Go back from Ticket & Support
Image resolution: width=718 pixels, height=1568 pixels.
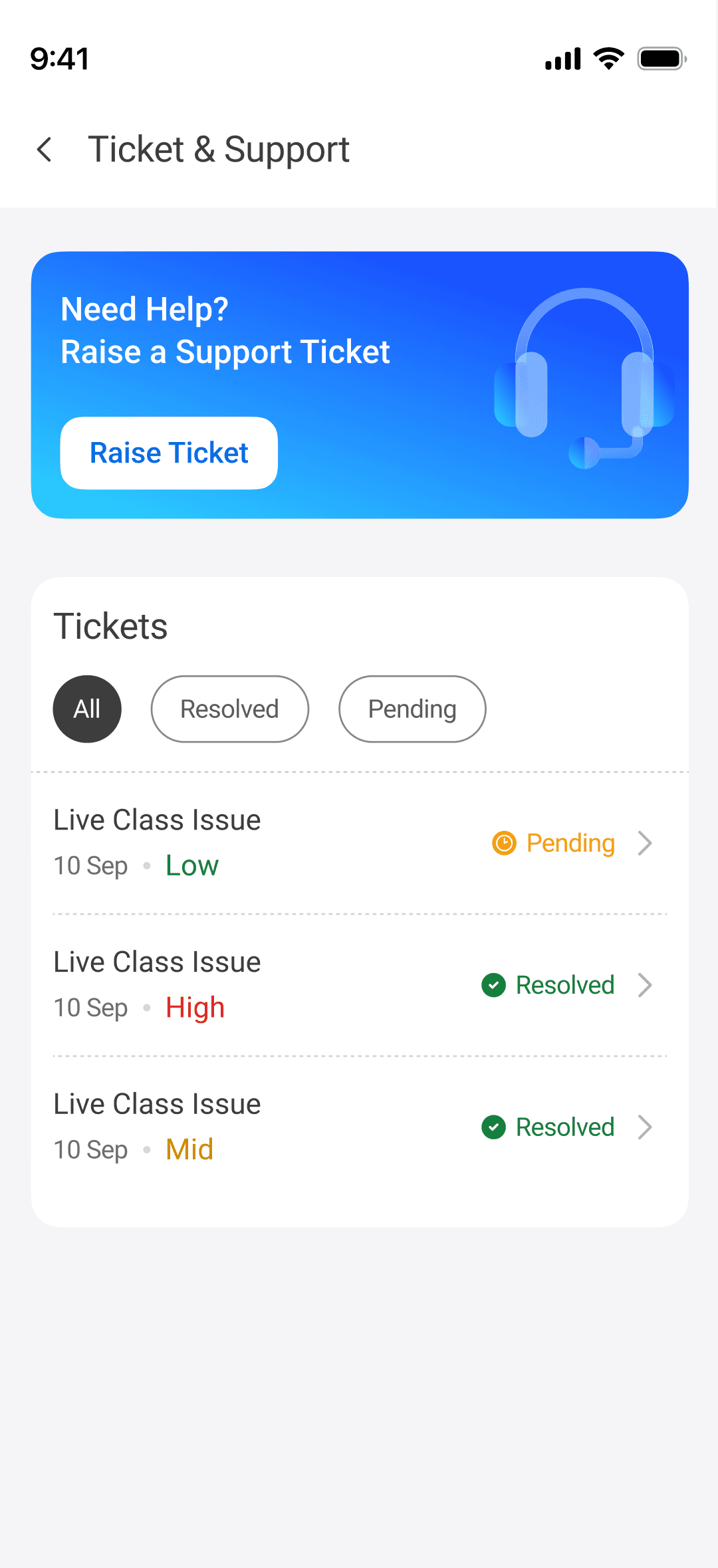click(x=45, y=150)
